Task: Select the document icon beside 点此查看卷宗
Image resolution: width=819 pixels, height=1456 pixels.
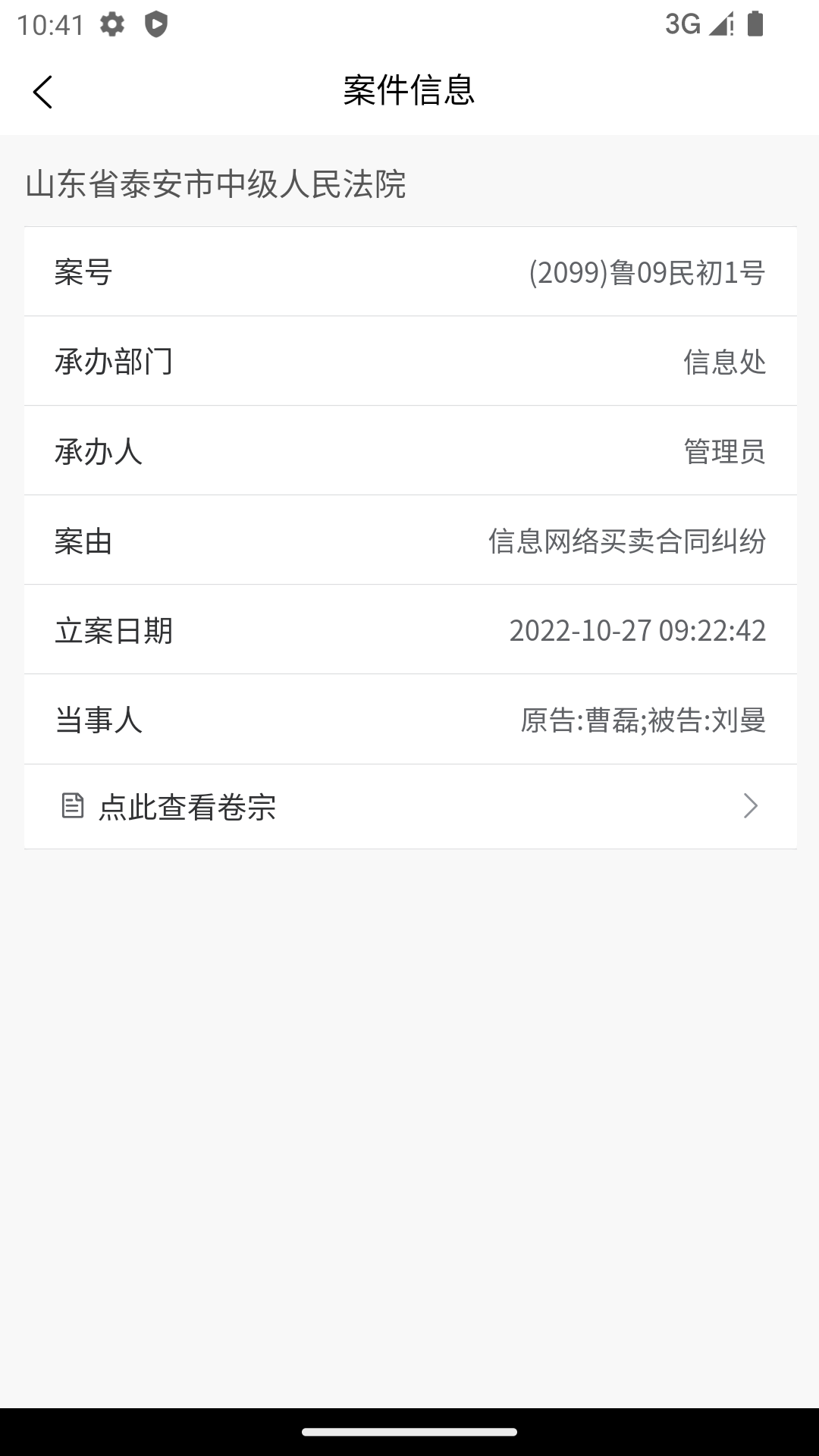Action: pyautogui.click(x=73, y=806)
